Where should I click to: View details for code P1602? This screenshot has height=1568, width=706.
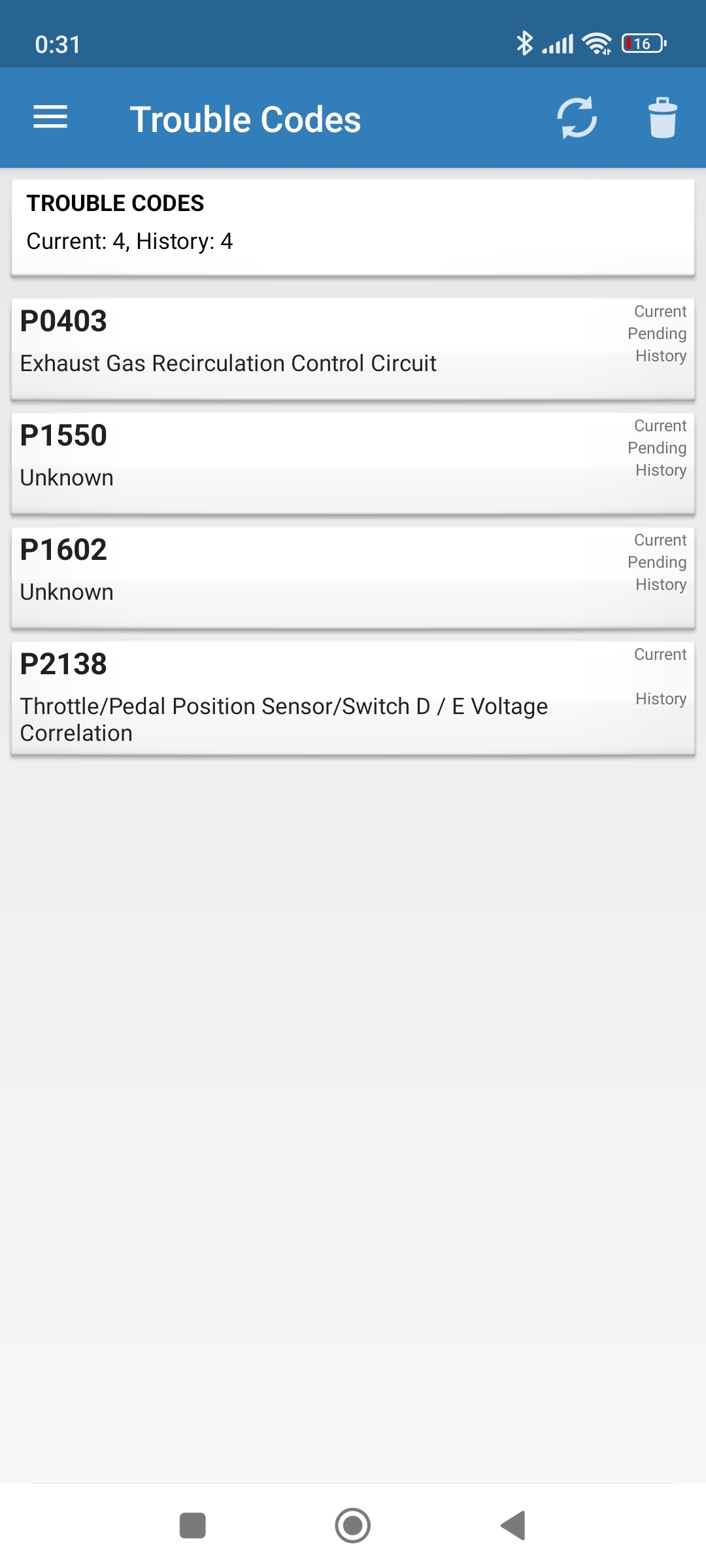(353, 578)
